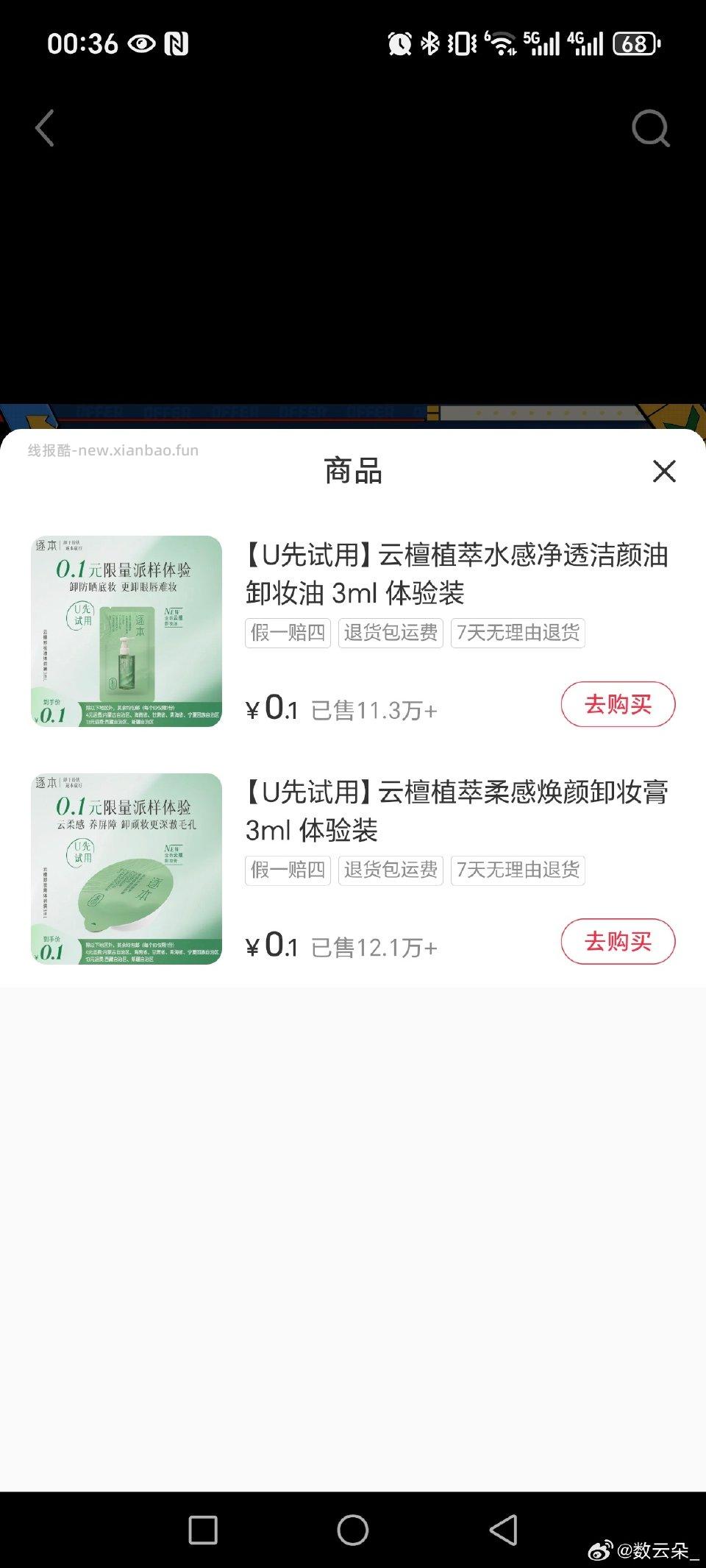Tap 去购买 for the 卸妆膏 product
This screenshot has width=706, height=1568.
[618, 942]
